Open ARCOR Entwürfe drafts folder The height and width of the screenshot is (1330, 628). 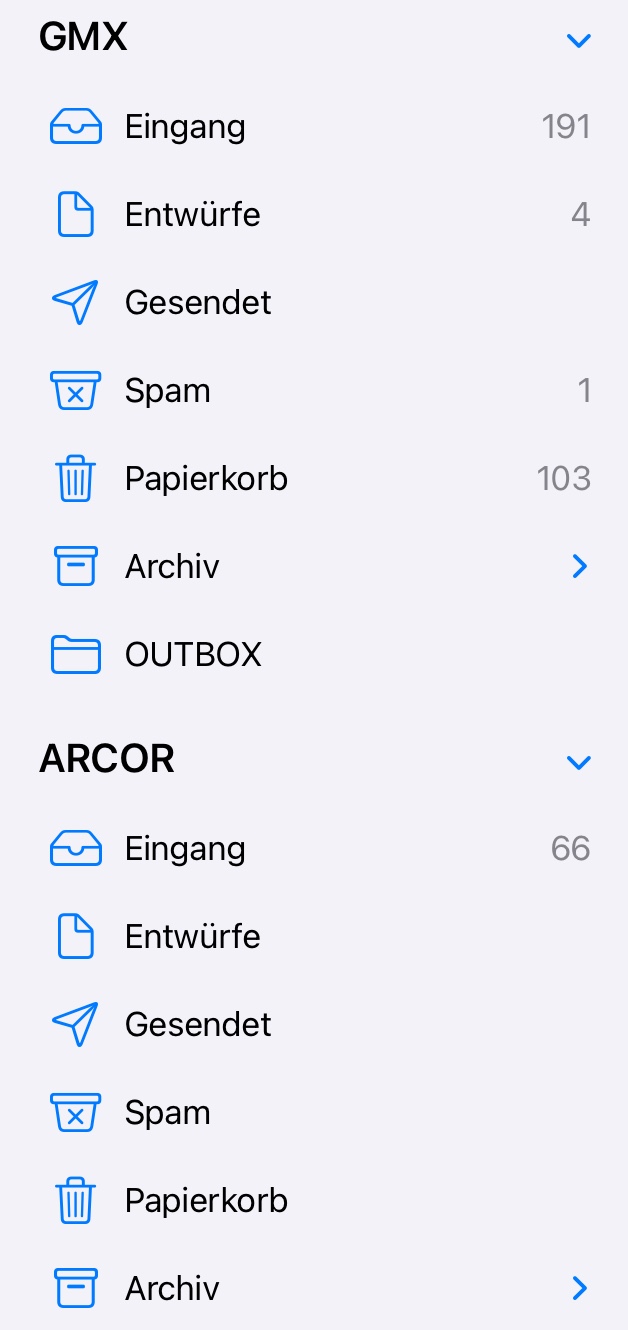tap(192, 937)
